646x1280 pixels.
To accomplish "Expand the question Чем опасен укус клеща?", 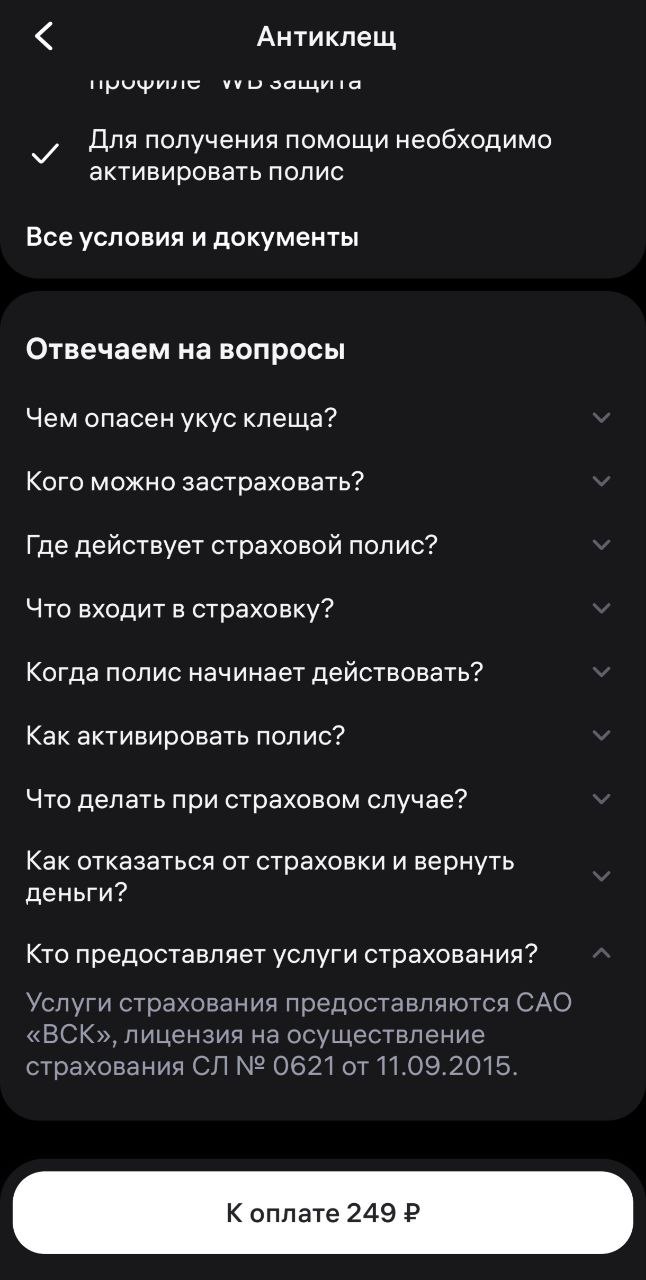I will [320, 418].
